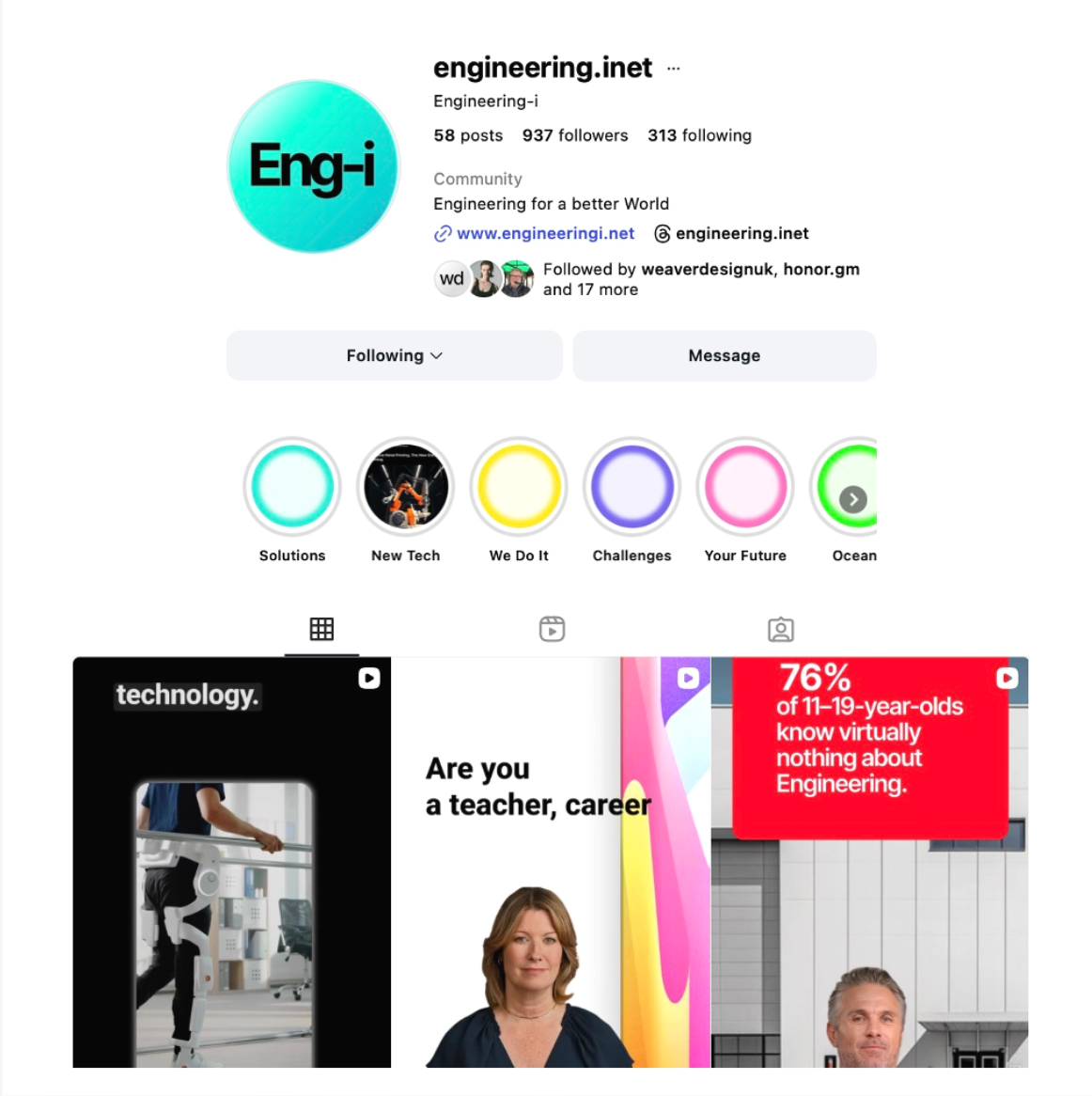1092x1096 pixels.
Task: Open the 'Are you a teacher' post
Action: click(x=551, y=861)
